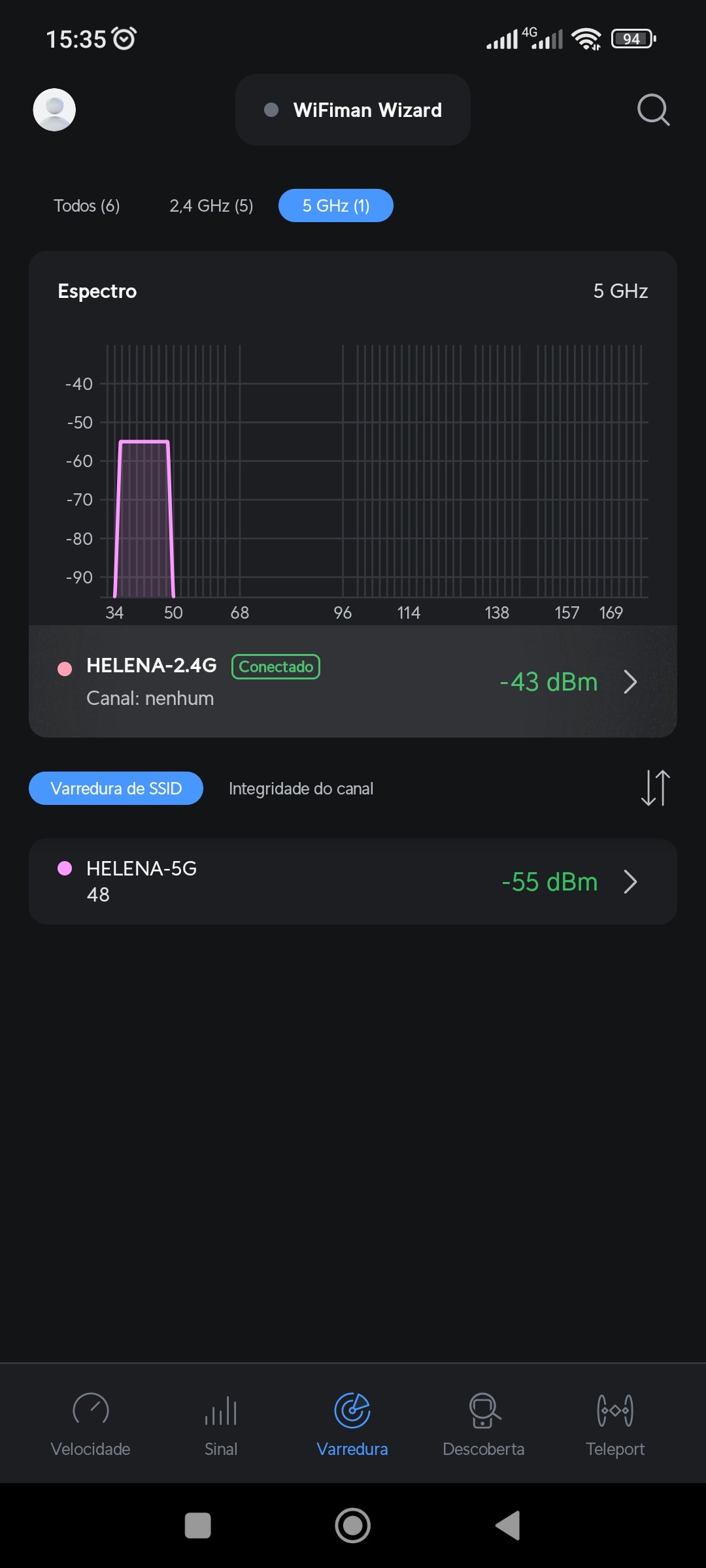Image resolution: width=706 pixels, height=1568 pixels.
Task: Switch to the Teleport tab
Action: [615, 1424]
